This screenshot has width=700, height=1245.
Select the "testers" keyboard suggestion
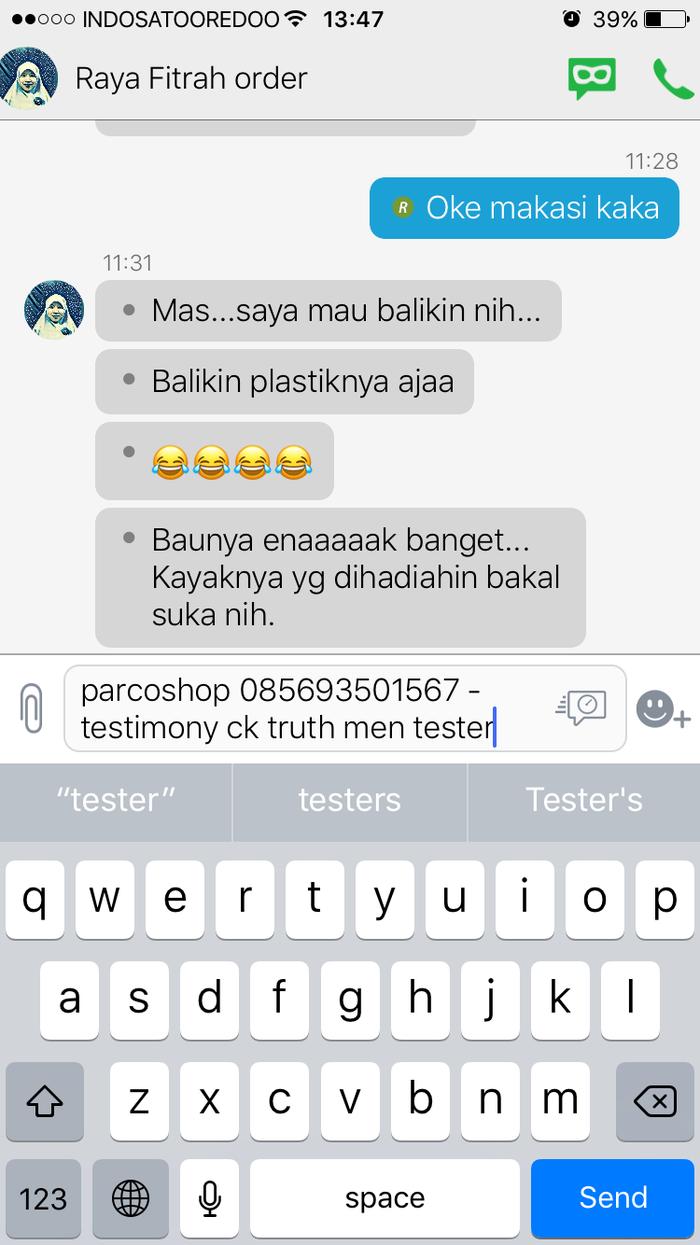[349, 800]
